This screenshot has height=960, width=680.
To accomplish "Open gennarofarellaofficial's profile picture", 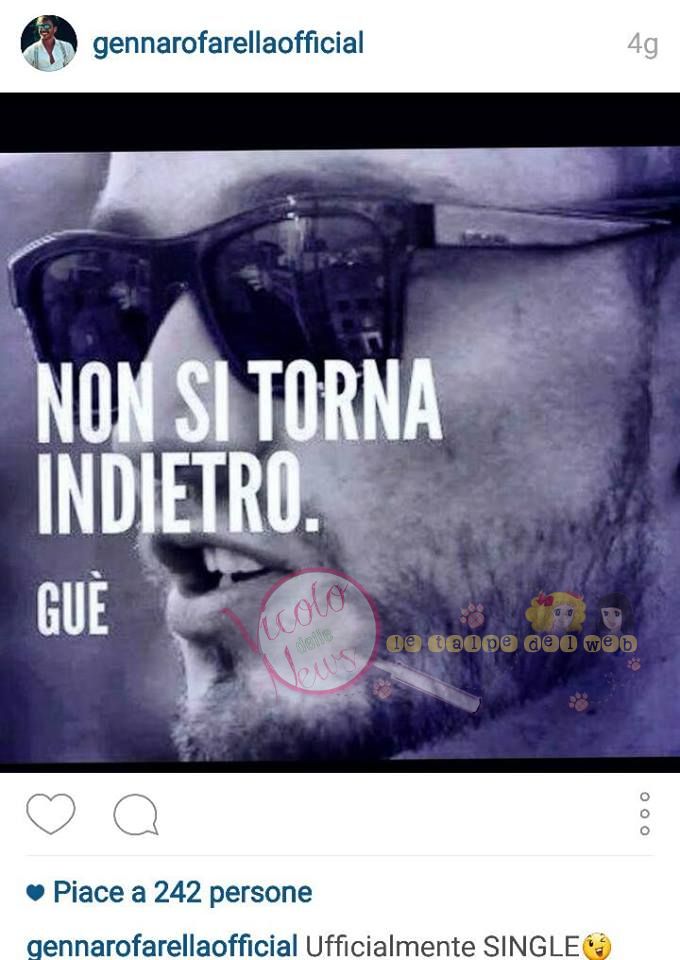I will click(x=48, y=44).
